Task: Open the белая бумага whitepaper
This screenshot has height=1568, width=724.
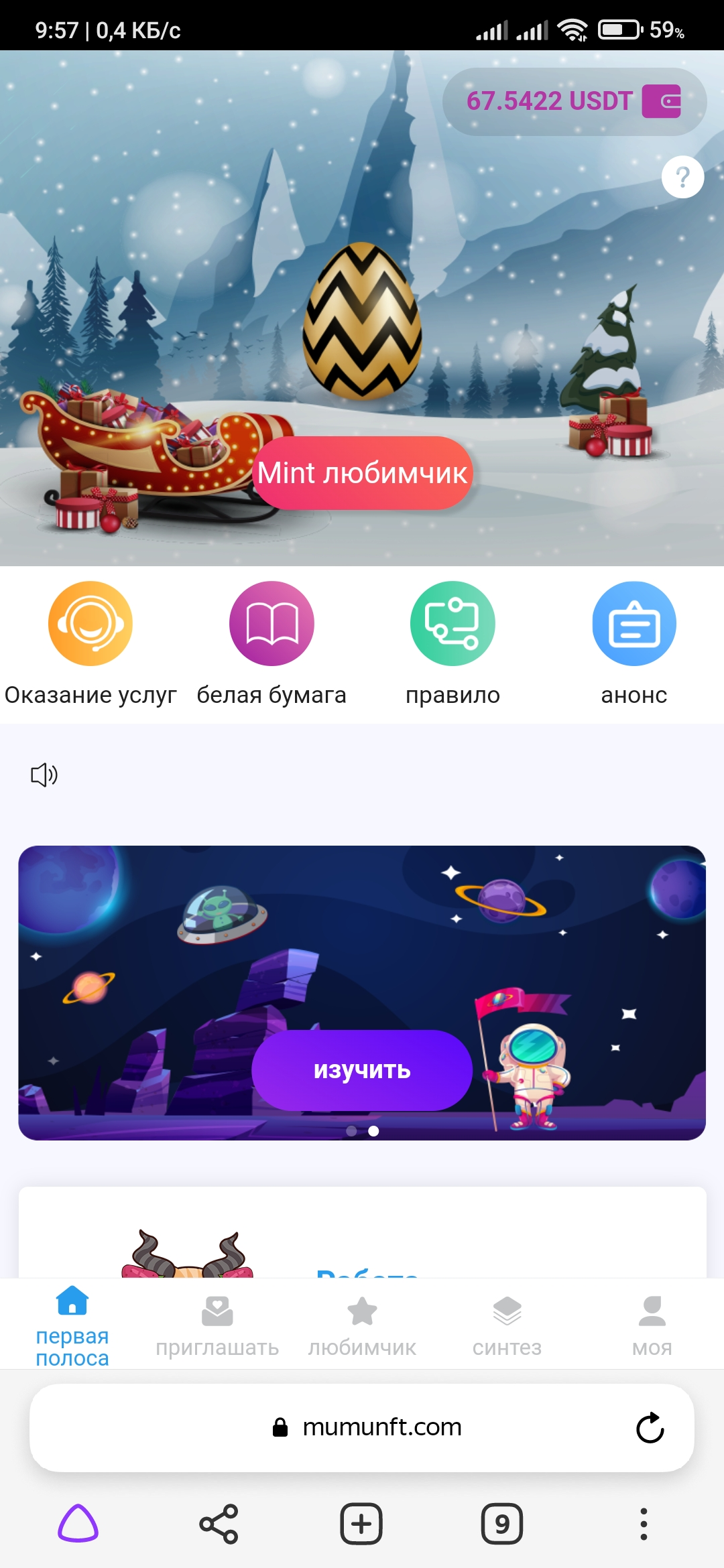Action: point(271,624)
